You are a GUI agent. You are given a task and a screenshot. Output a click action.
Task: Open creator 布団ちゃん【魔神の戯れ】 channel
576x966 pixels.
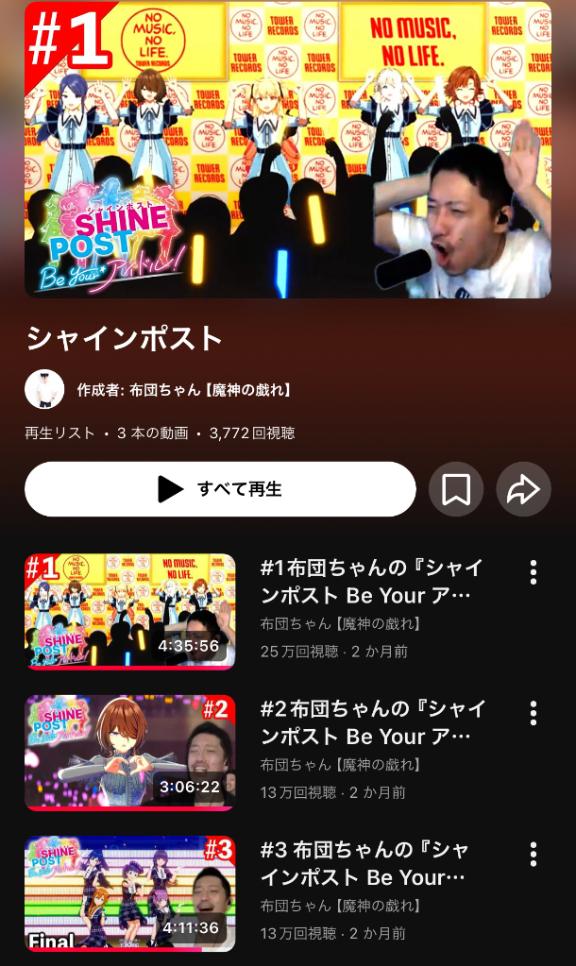pos(184,390)
